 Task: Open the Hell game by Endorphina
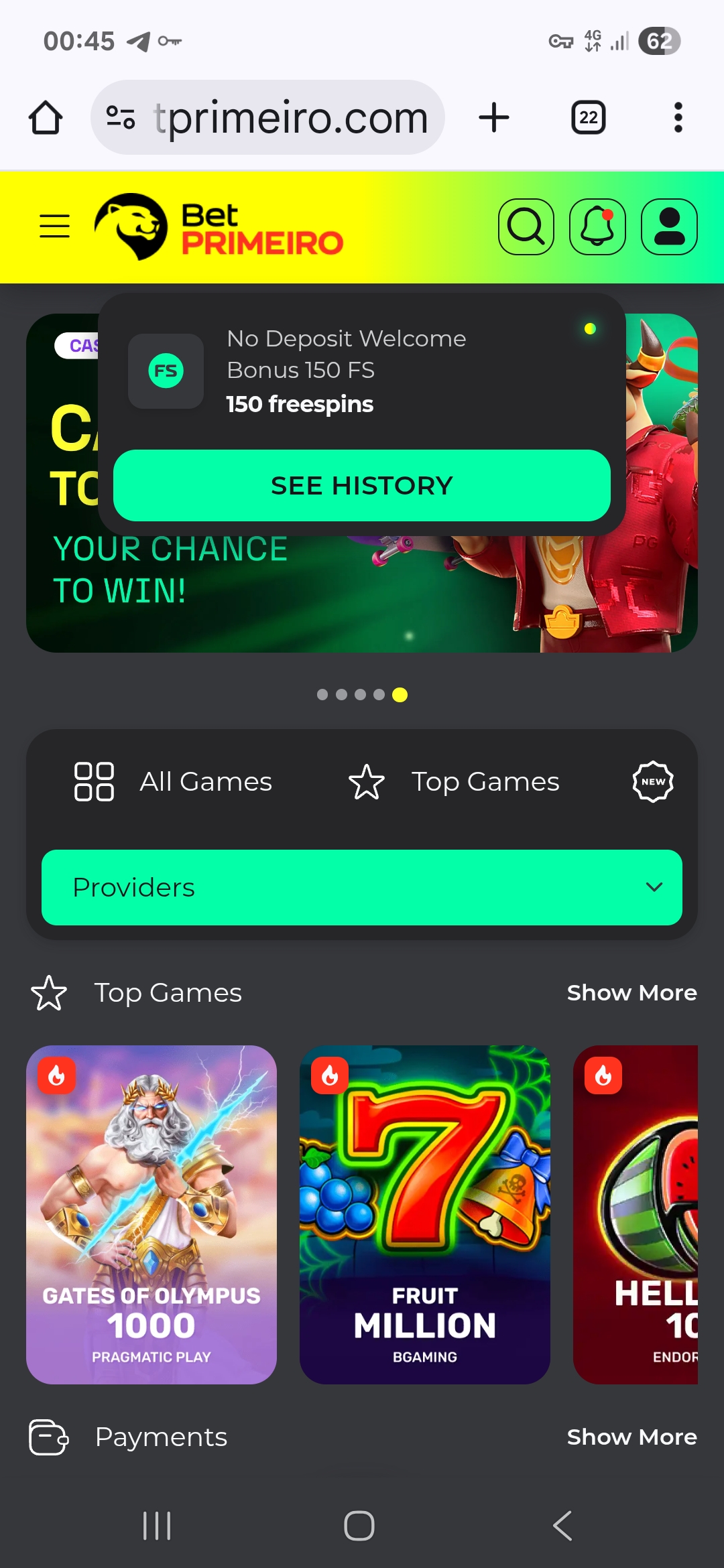[x=636, y=1214]
